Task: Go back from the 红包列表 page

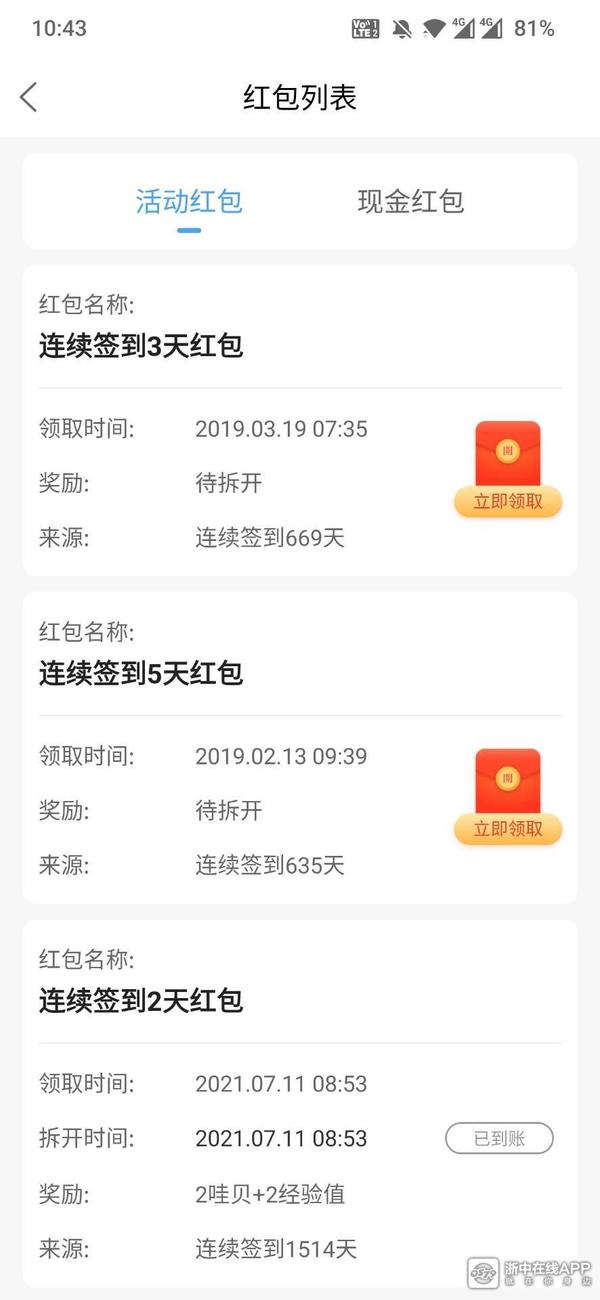Action: (x=29, y=97)
